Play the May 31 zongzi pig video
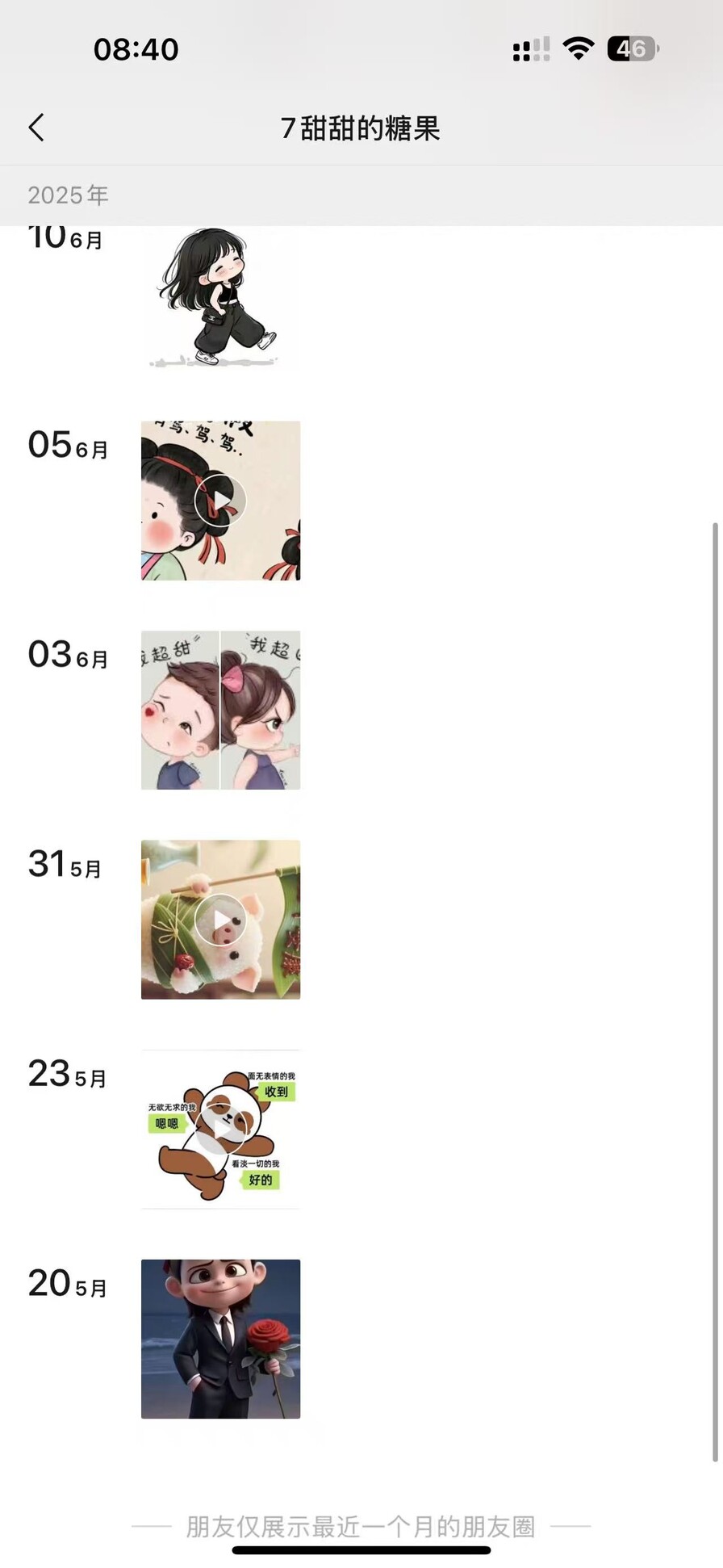Image resolution: width=723 pixels, height=1568 pixels. 220,920
